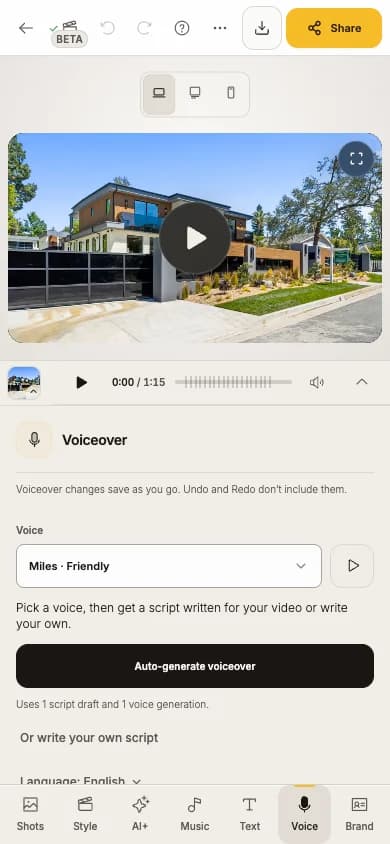This screenshot has height=844, width=390.
Task: Tap the yellow Share button
Action: [x=334, y=28]
